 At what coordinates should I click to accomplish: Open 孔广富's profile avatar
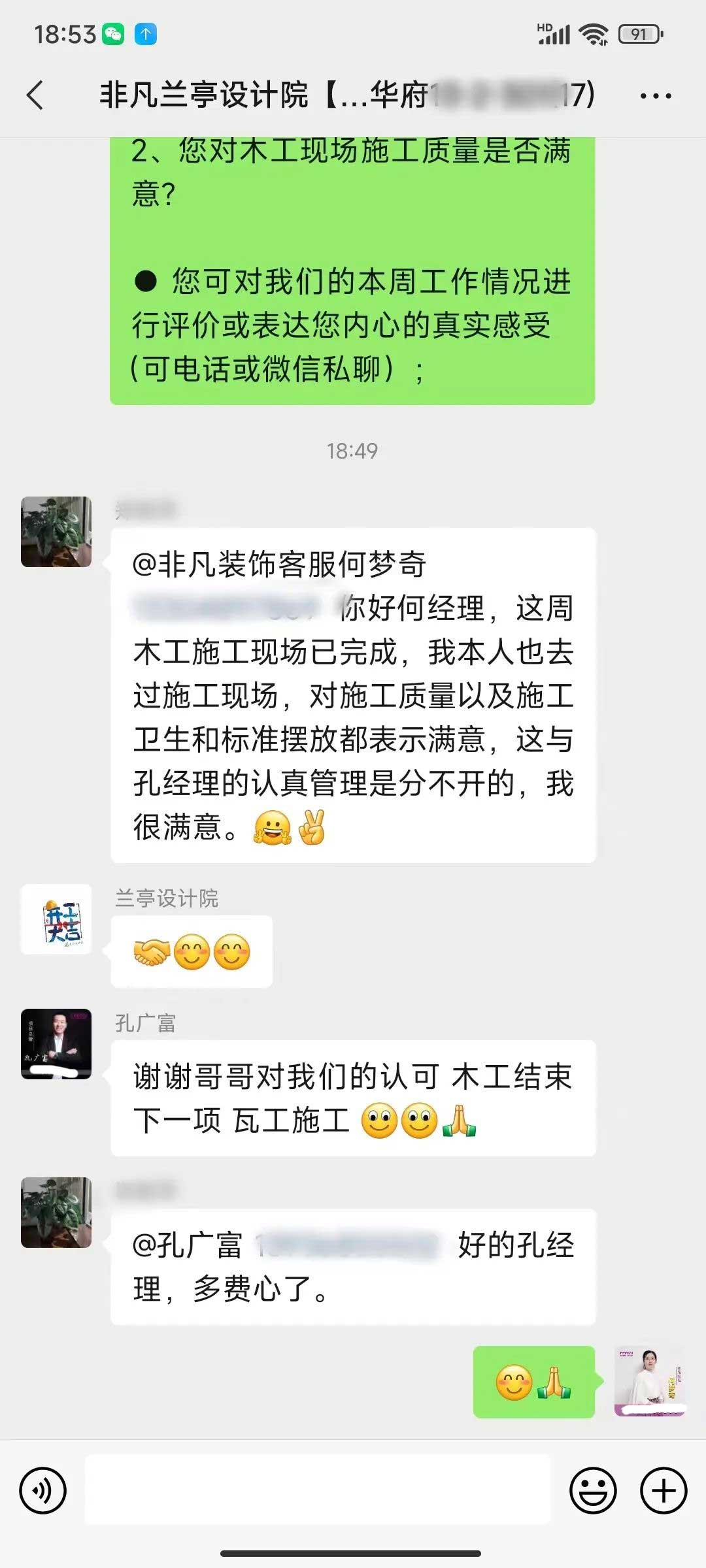pyautogui.click(x=56, y=1043)
